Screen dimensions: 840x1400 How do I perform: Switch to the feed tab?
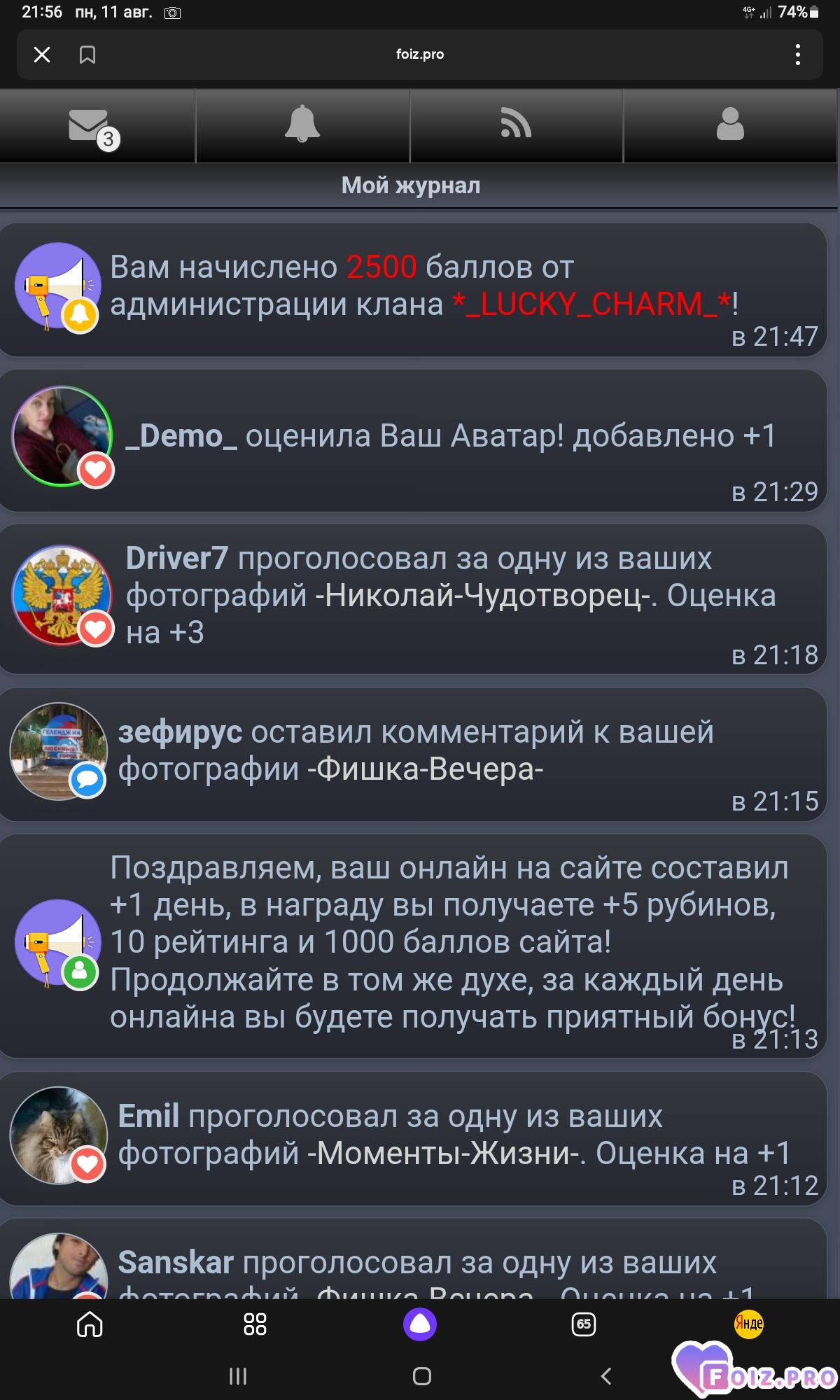pyautogui.click(x=516, y=125)
